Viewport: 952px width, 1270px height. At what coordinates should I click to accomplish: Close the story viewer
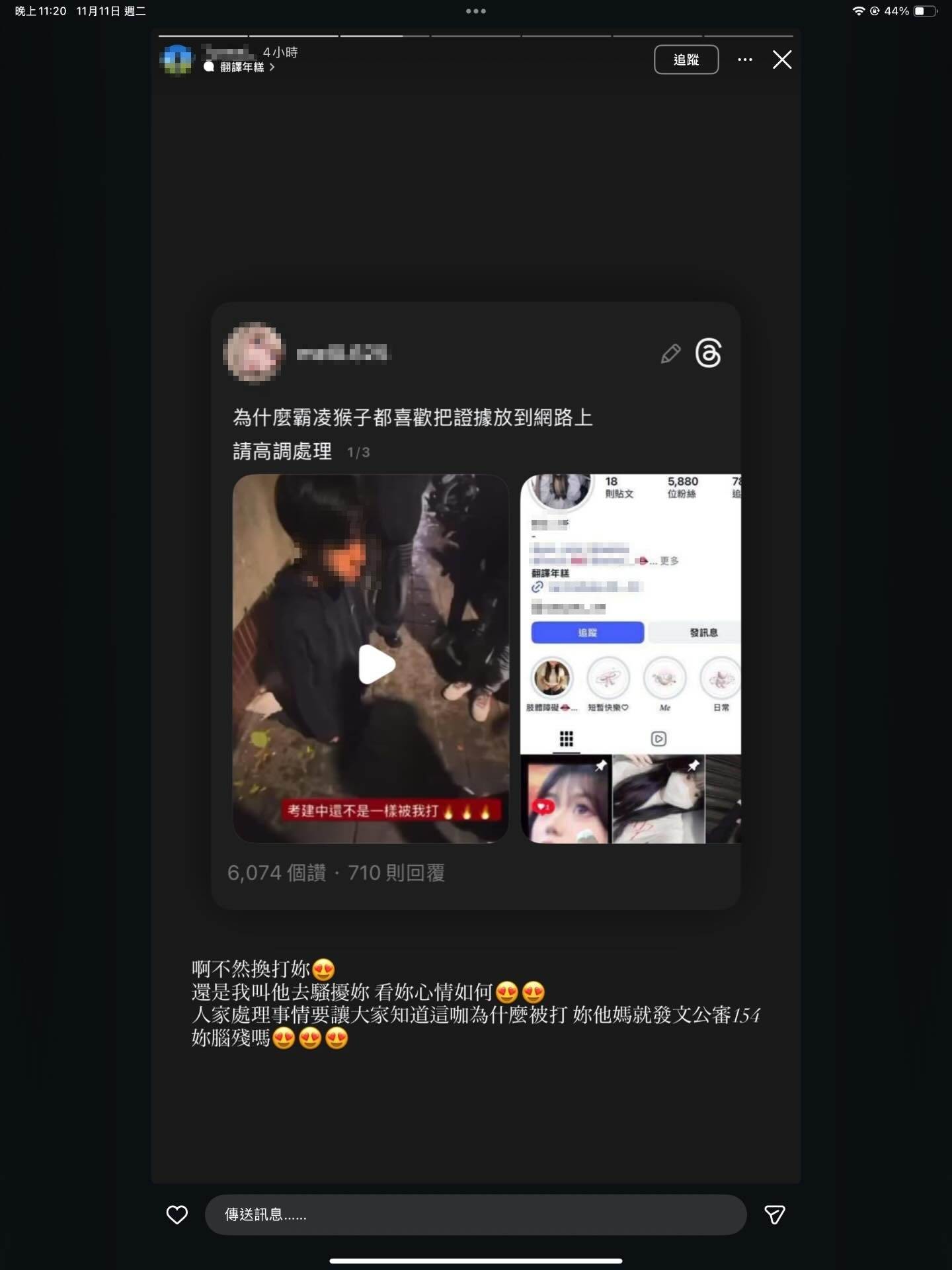tap(781, 60)
